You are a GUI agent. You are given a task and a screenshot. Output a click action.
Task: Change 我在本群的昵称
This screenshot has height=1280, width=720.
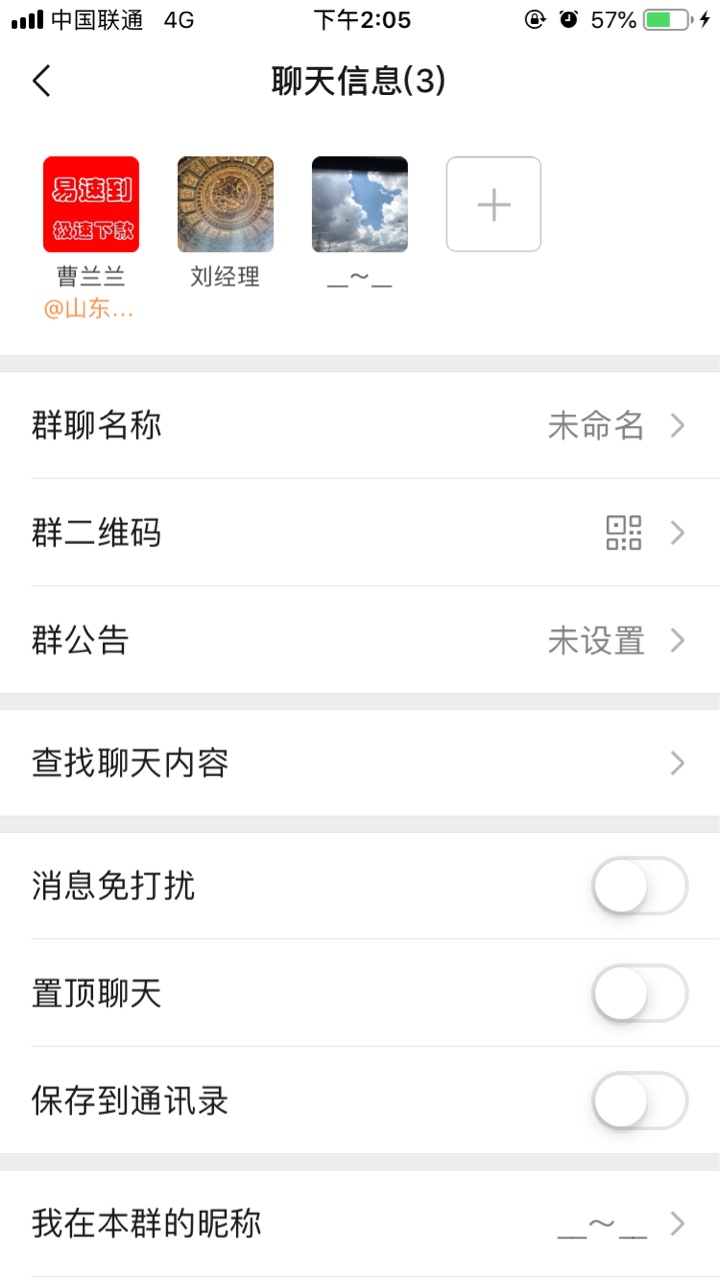pyautogui.click(x=360, y=1224)
